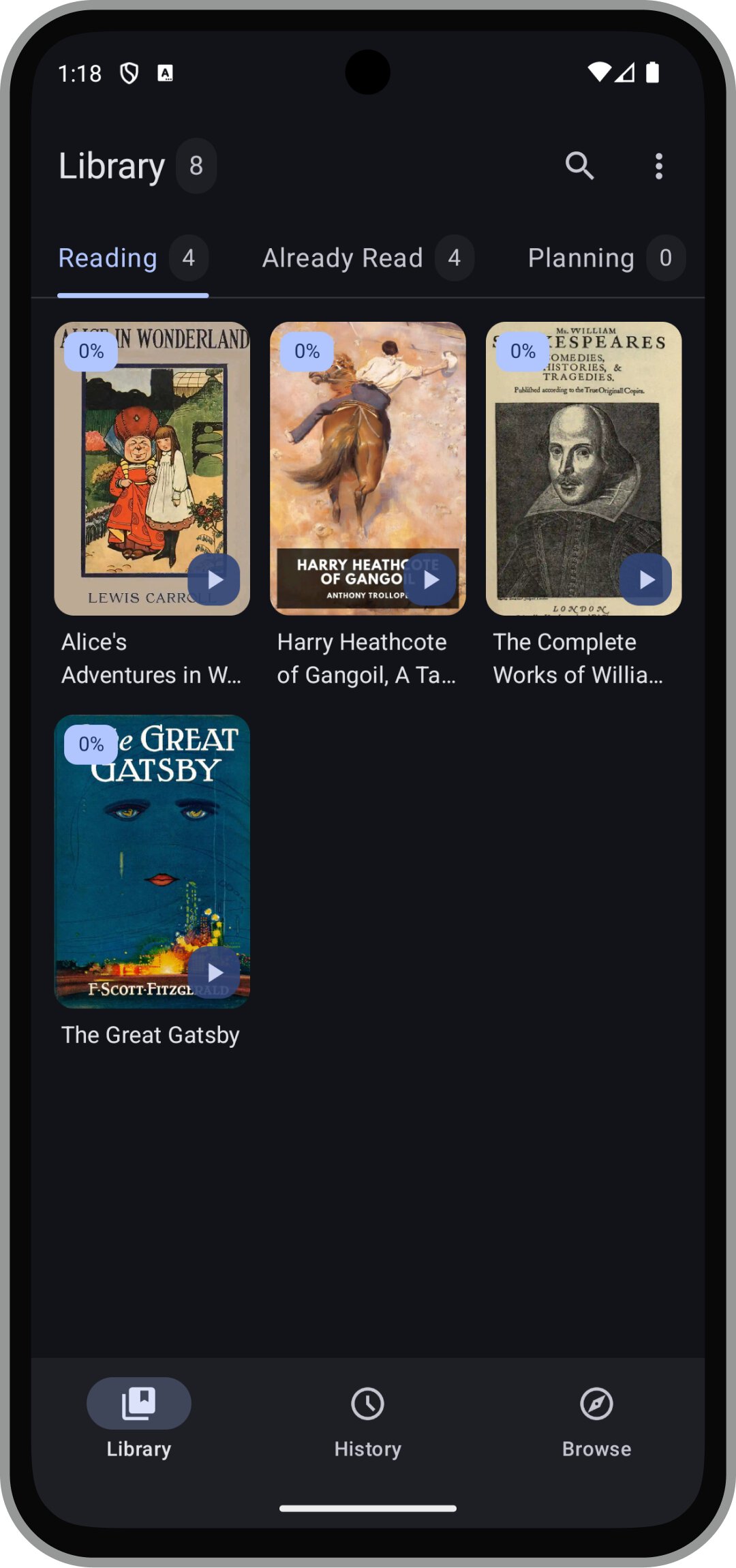Continue reading Alice's Adventures play button
Viewport: 736px width, 1568px height.
pos(214,579)
